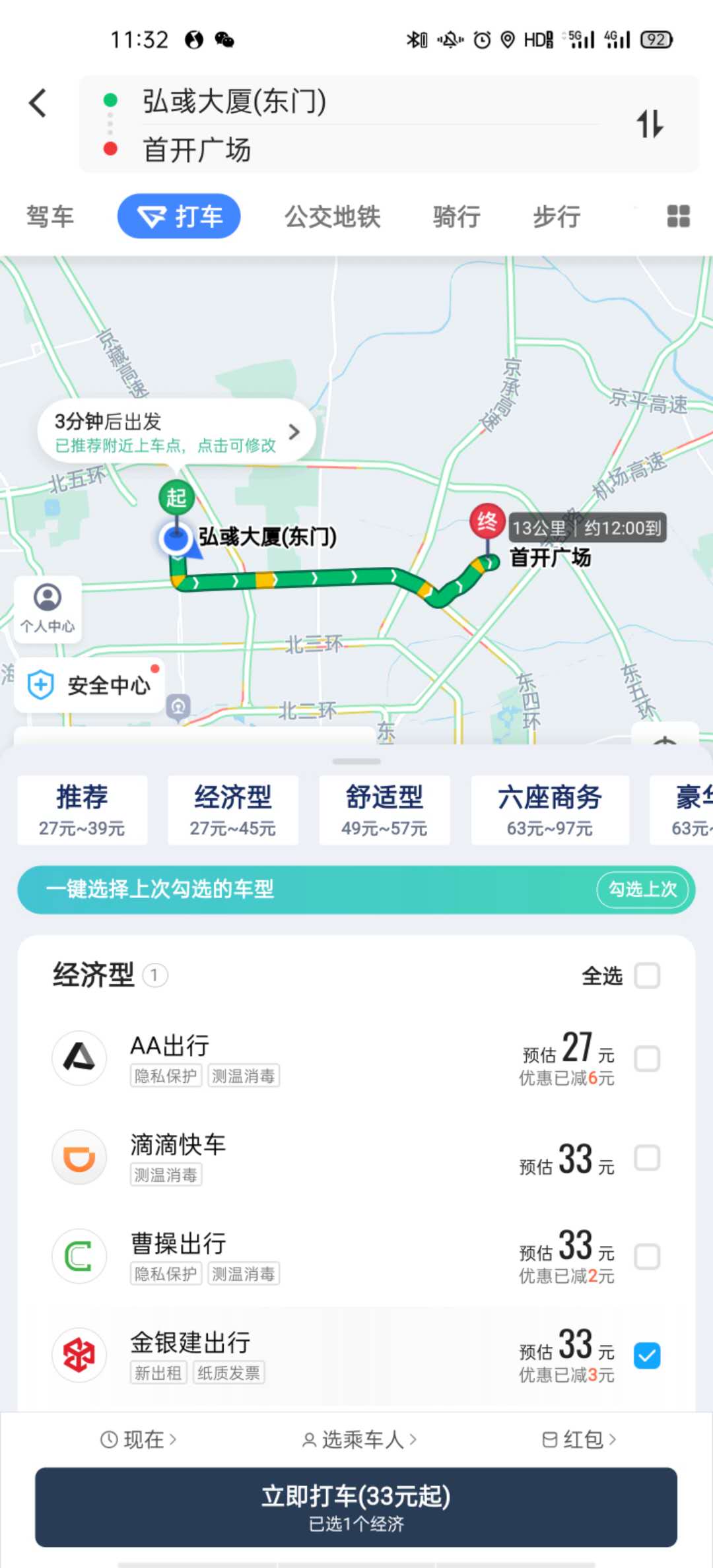The width and height of the screenshot is (713, 1568).
Task: Tap 立即打车 to hail a ride
Action: (356, 1507)
